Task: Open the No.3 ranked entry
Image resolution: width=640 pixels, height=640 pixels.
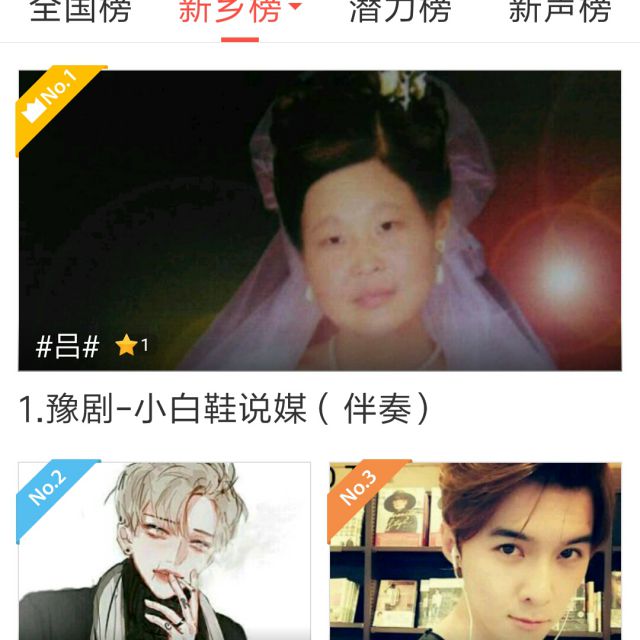Action: pyautogui.click(x=475, y=550)
